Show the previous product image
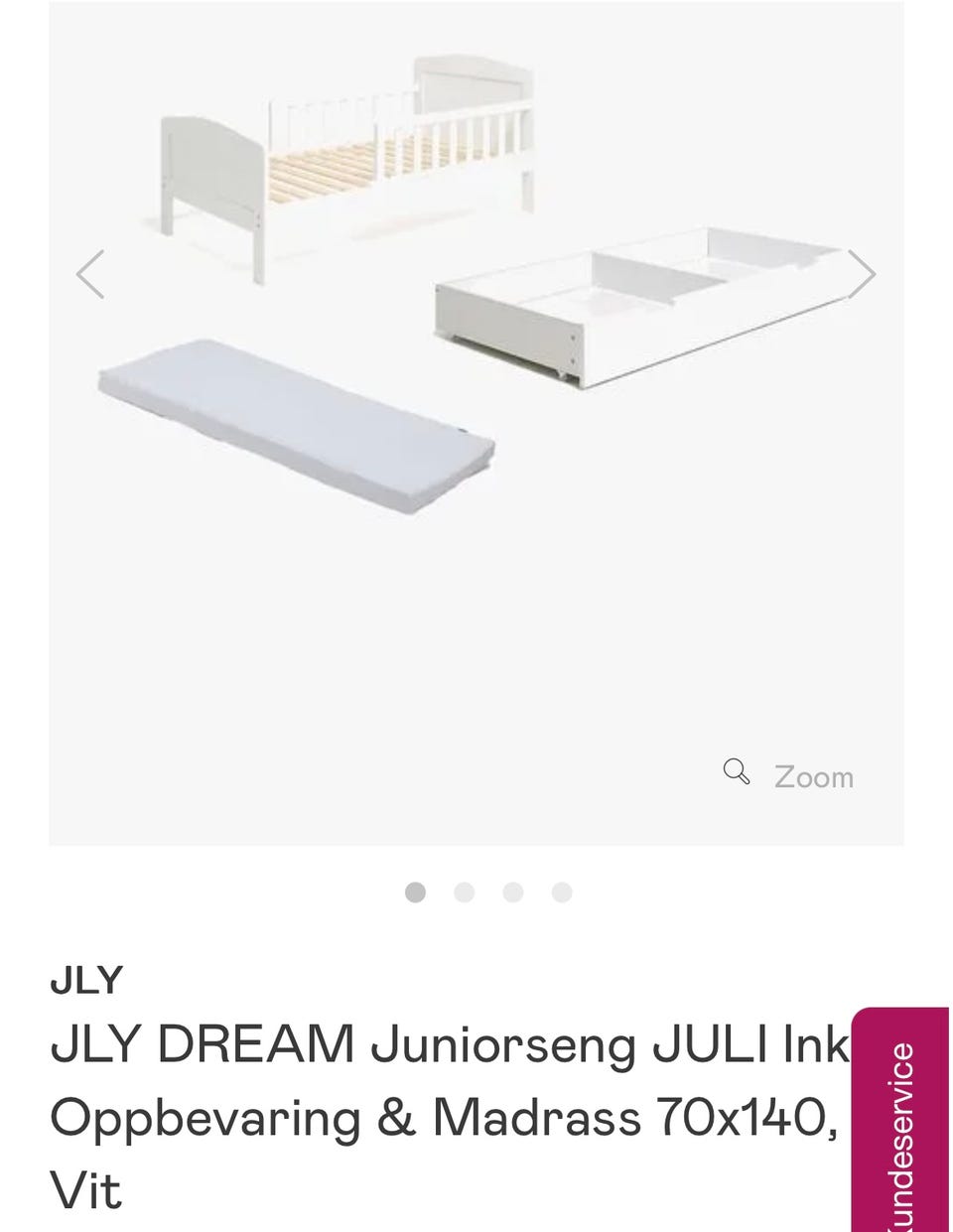This screenshot has width=953, height=1232. [x=90, y=274]
